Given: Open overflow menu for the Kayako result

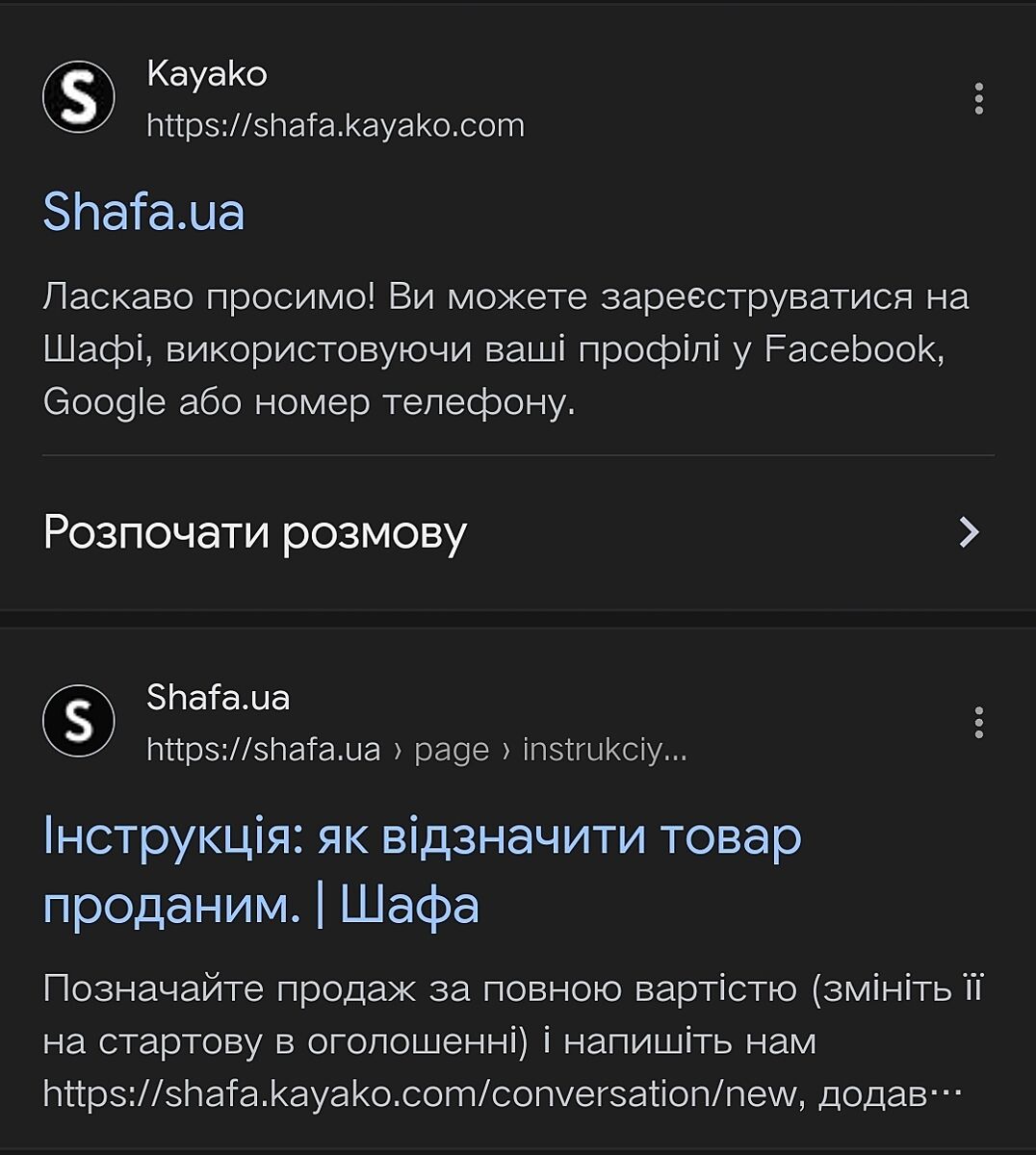Looking at the screenshot, I should tap(978, 99).
